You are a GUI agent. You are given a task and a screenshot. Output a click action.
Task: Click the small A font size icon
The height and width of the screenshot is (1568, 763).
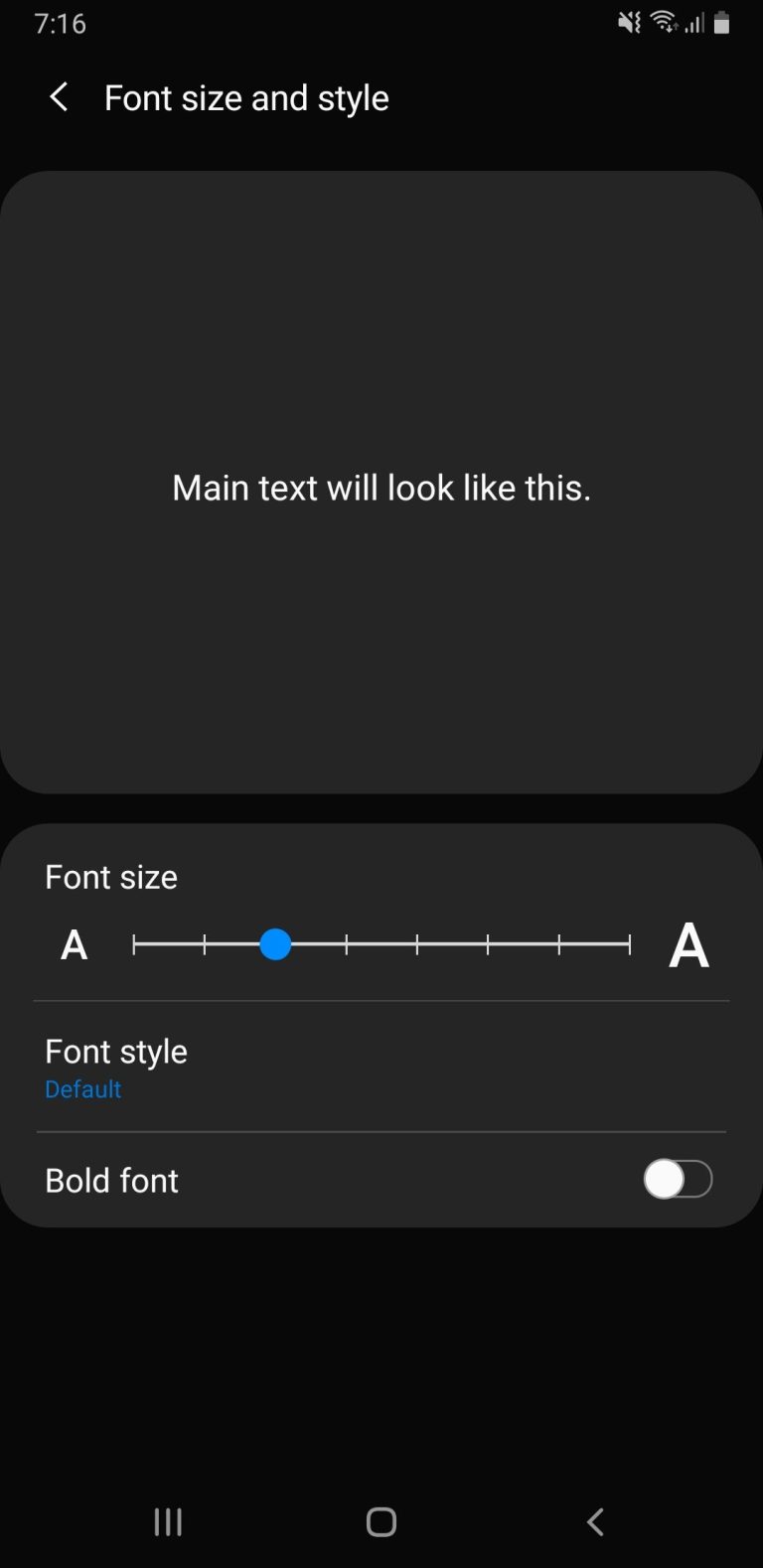[x=74, y=944]
